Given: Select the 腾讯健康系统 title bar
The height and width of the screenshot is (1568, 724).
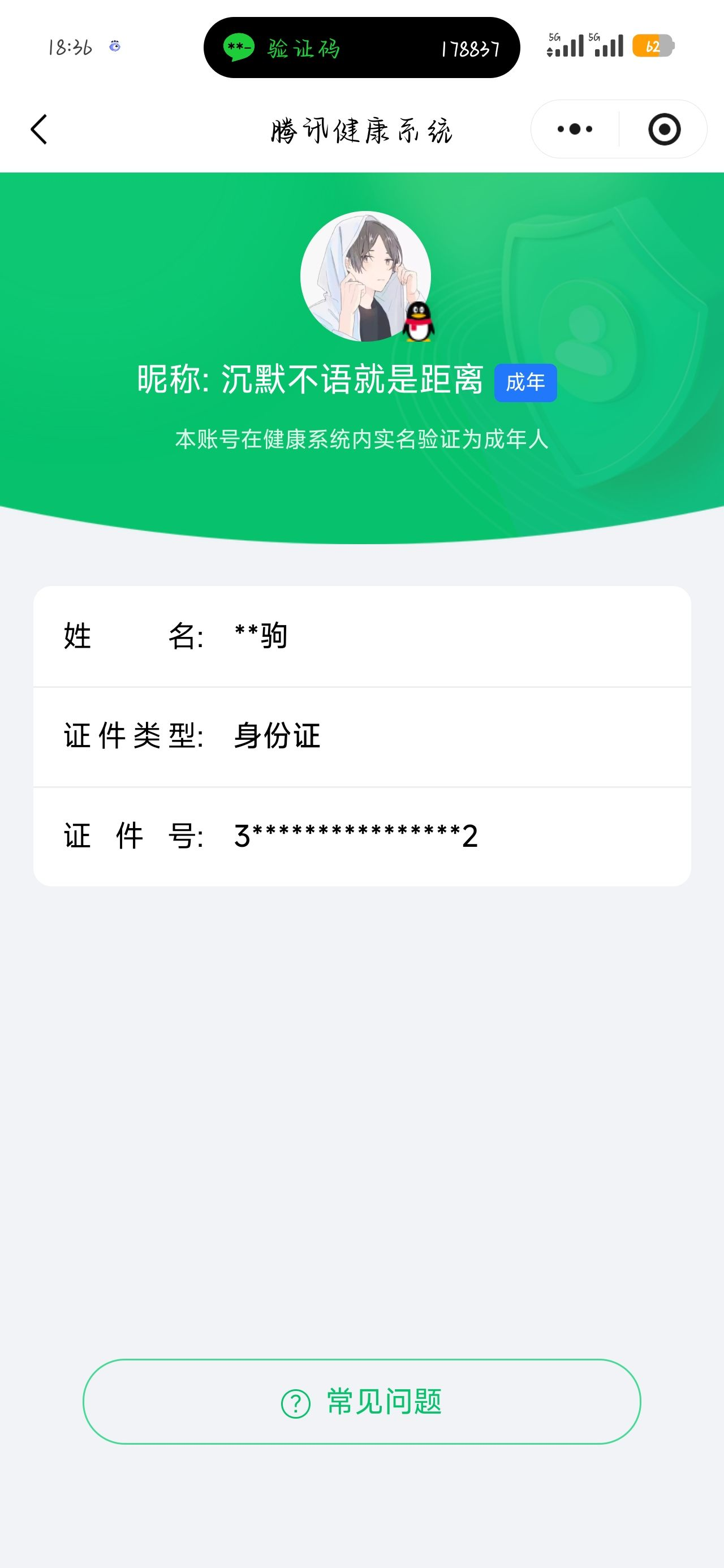Looking at the screenshot, I should pyautogui.click(x=361, y=129).
